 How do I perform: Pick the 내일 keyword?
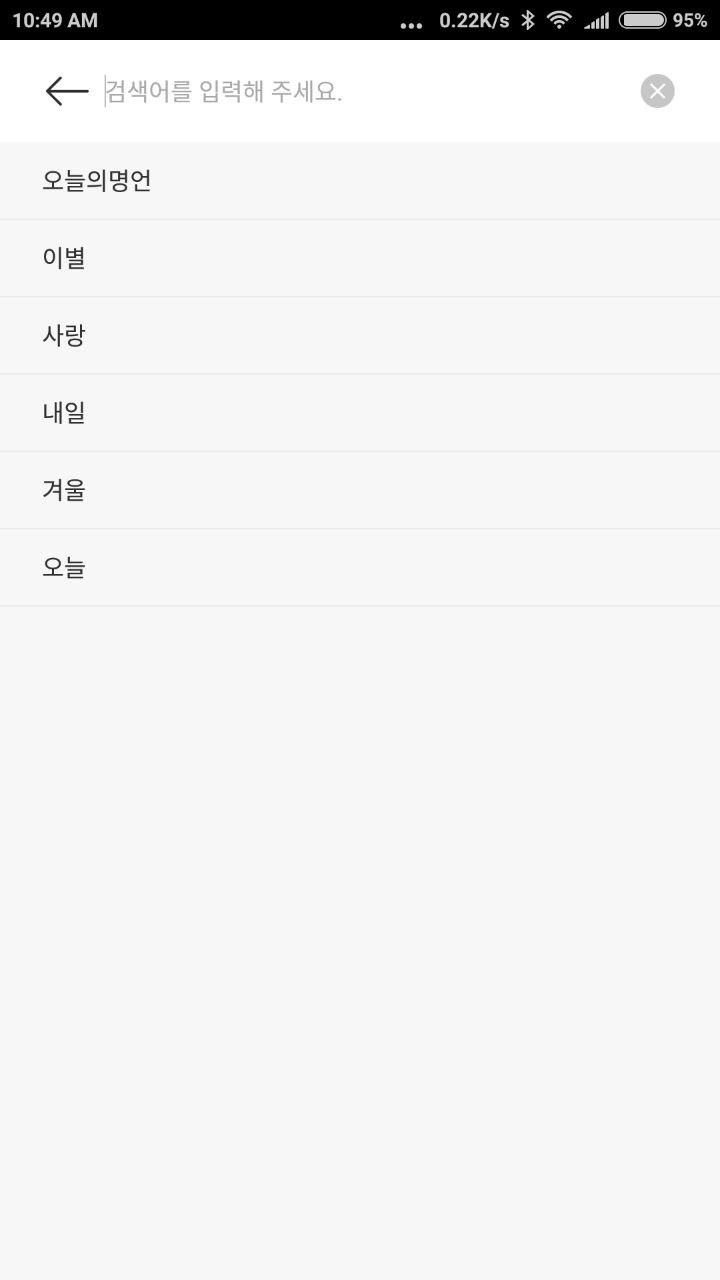pyautogui.click(x=360, y=413)
